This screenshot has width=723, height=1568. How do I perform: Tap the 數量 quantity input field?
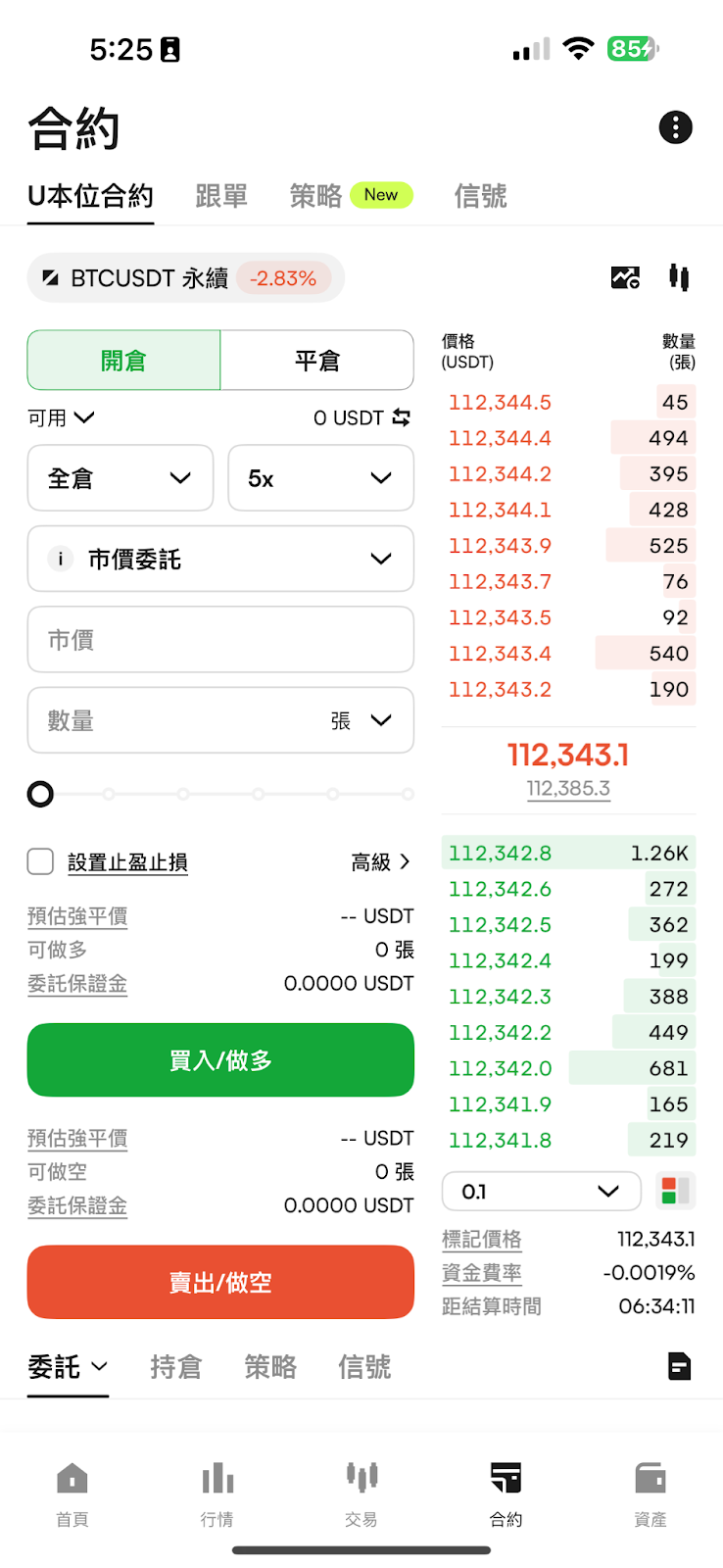220,720
